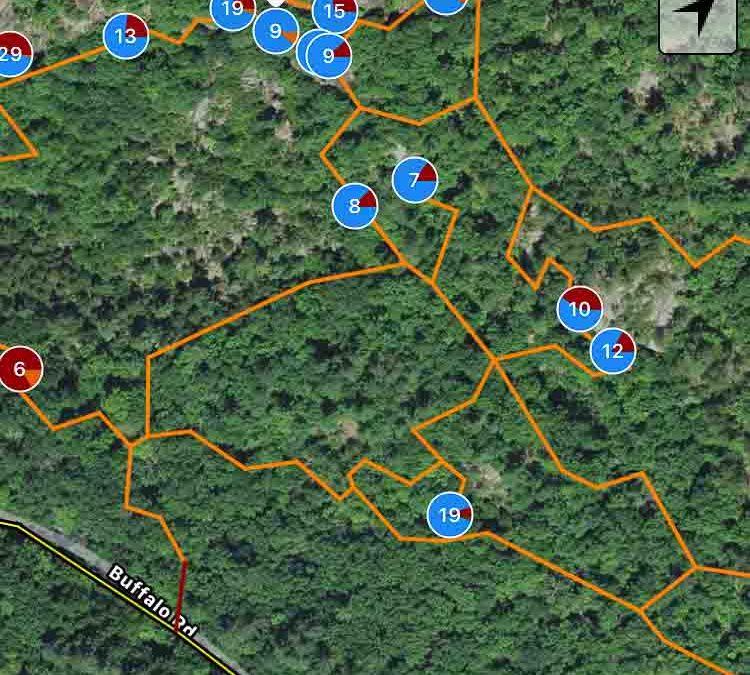
Task: Tap the cluster marker labeled 15
Action: coord(335,13)
